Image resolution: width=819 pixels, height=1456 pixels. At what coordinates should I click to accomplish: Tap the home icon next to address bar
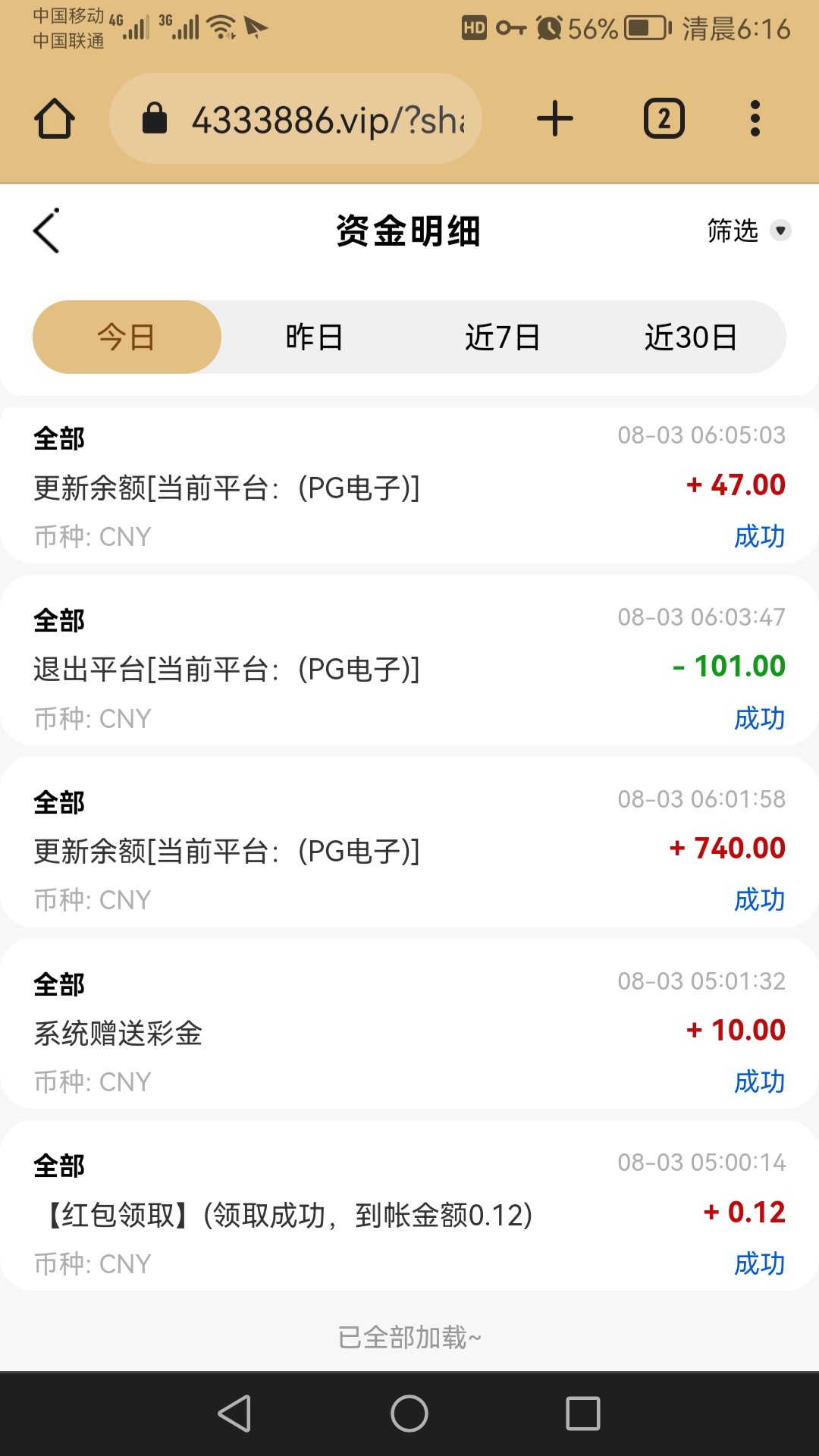[55, 118]
